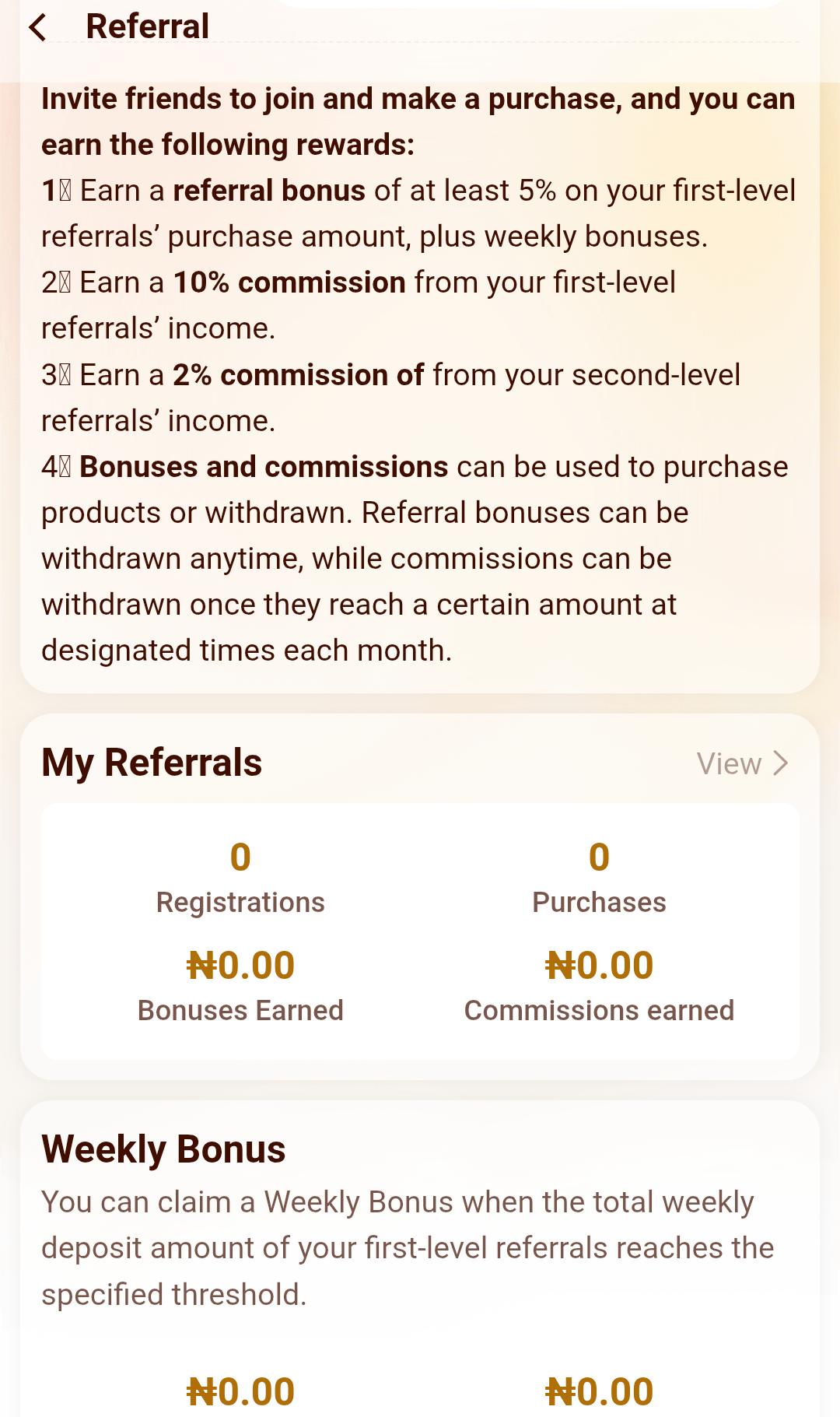Tap the Bonuses Earned amount ₦0.00
The image size is (840, 1417).
click(241, 965)
